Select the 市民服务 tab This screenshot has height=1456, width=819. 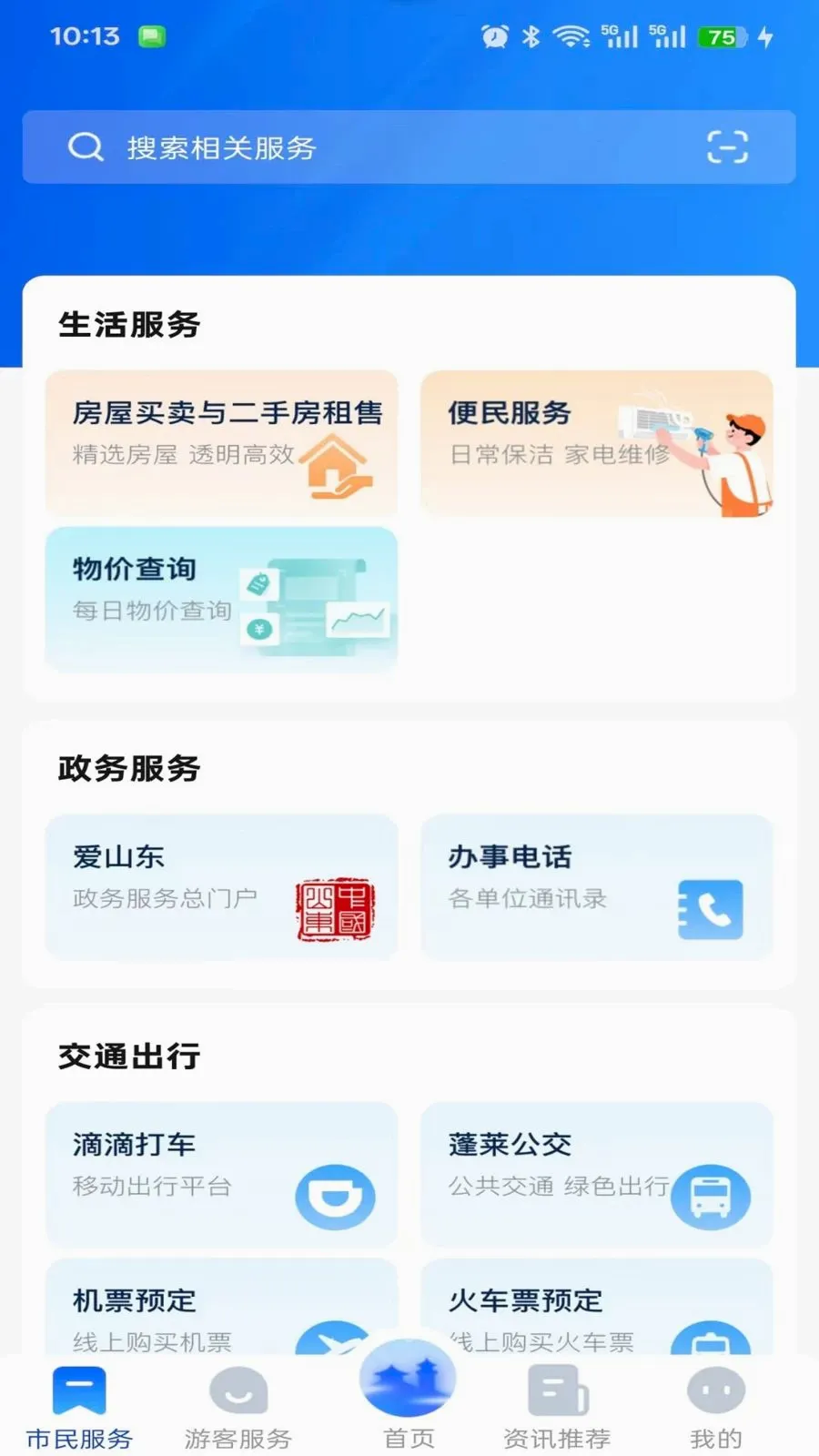(79, 1409)
